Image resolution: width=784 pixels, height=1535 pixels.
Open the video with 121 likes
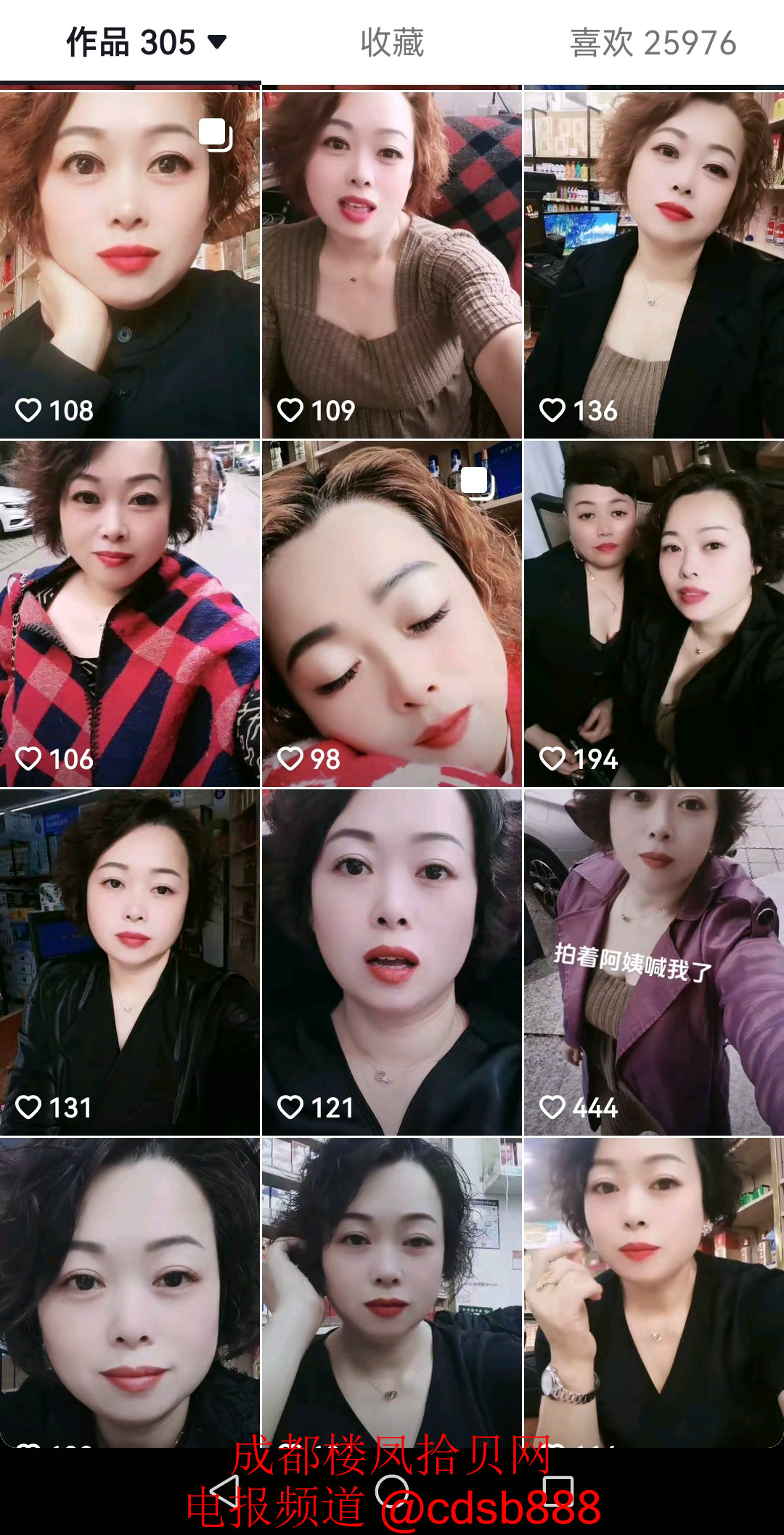391,962
